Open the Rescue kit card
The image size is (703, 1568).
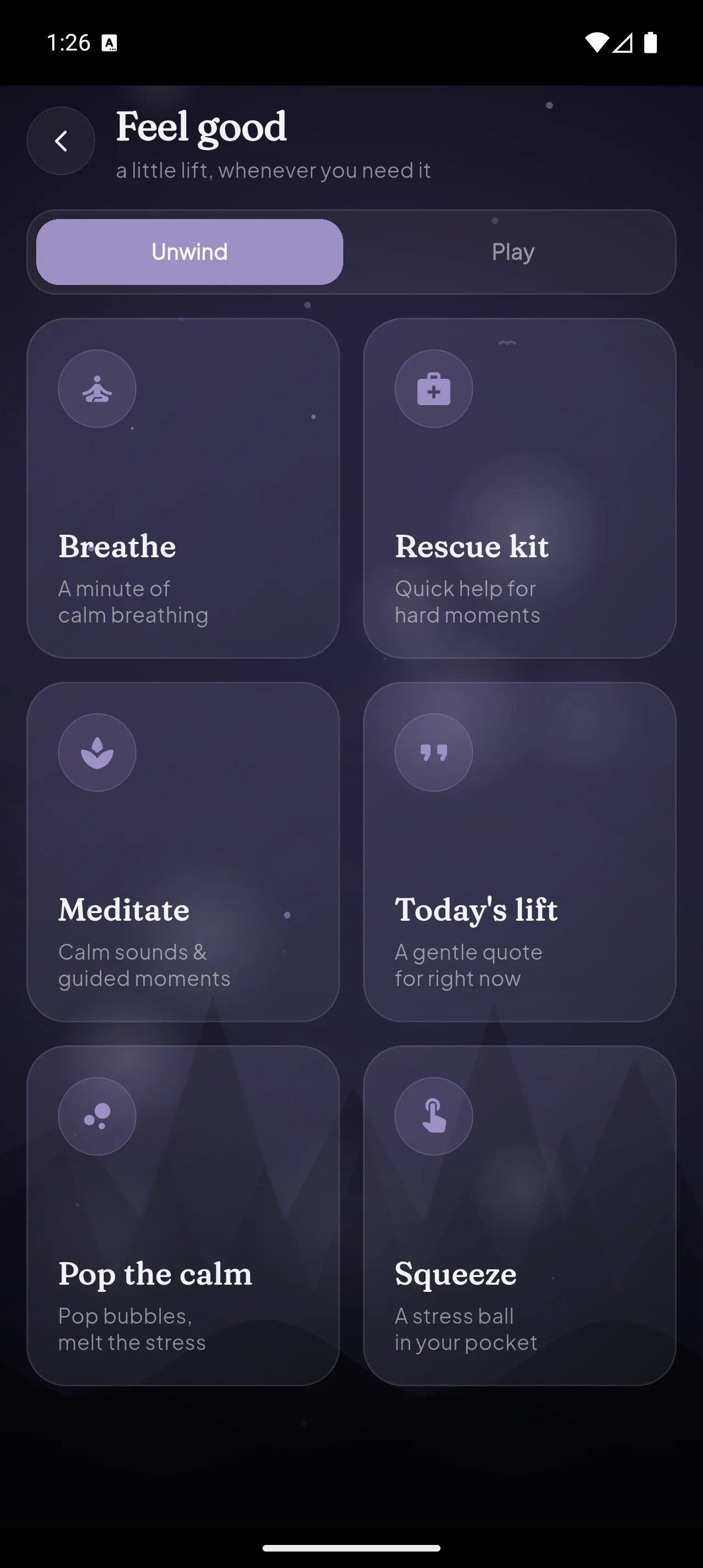(x=520, y=488)
